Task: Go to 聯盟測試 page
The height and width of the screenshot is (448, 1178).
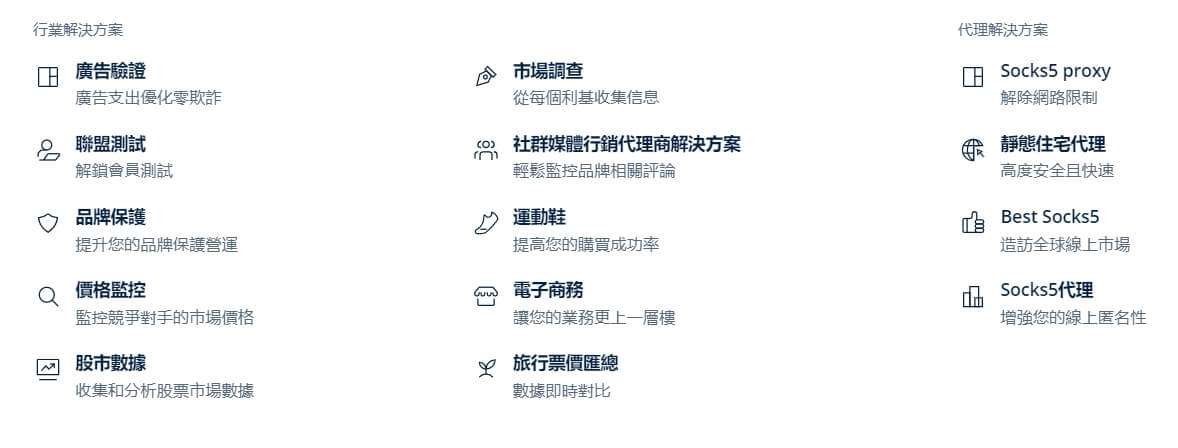Action: tap(111, 144)
